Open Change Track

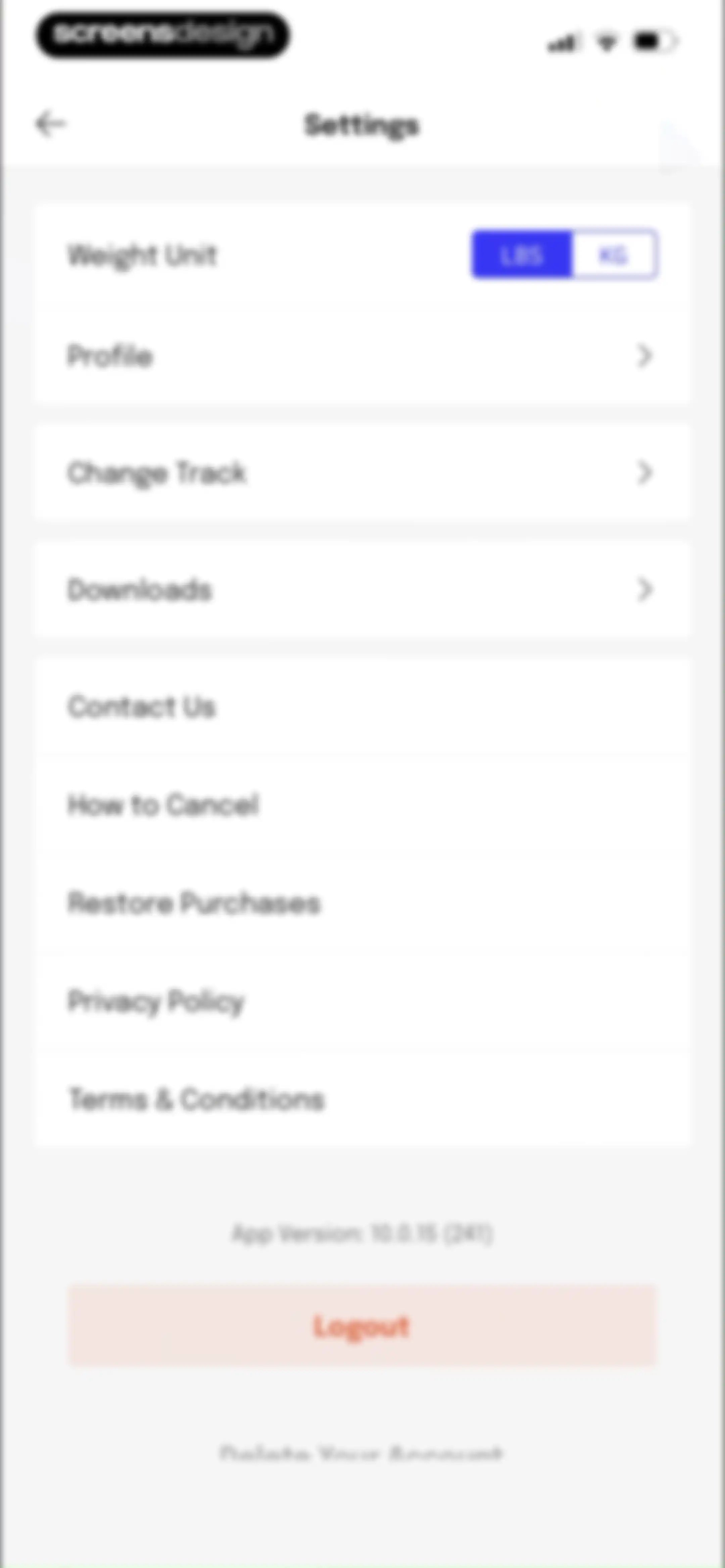click(362, 472)
